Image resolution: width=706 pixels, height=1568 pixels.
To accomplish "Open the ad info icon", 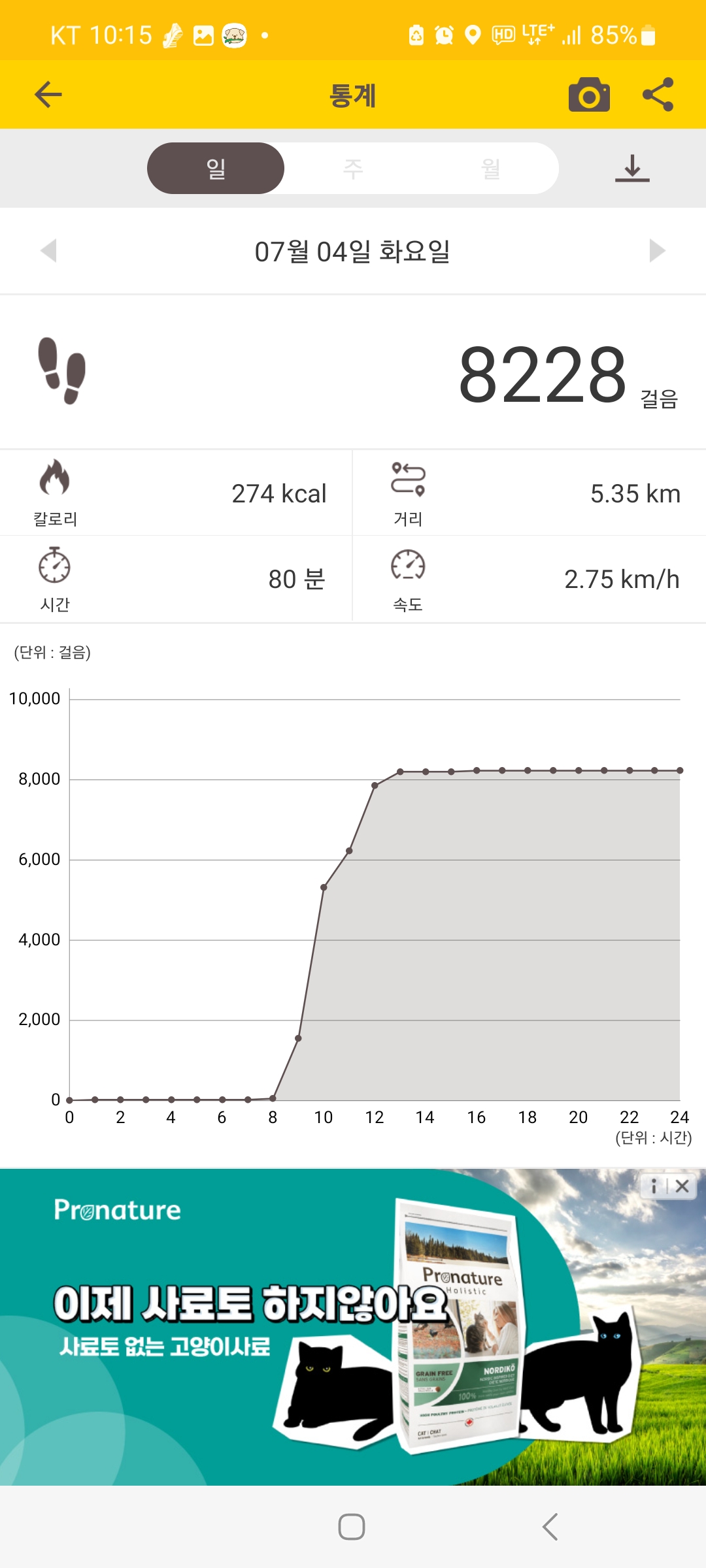I will [x=654, y=1186].
